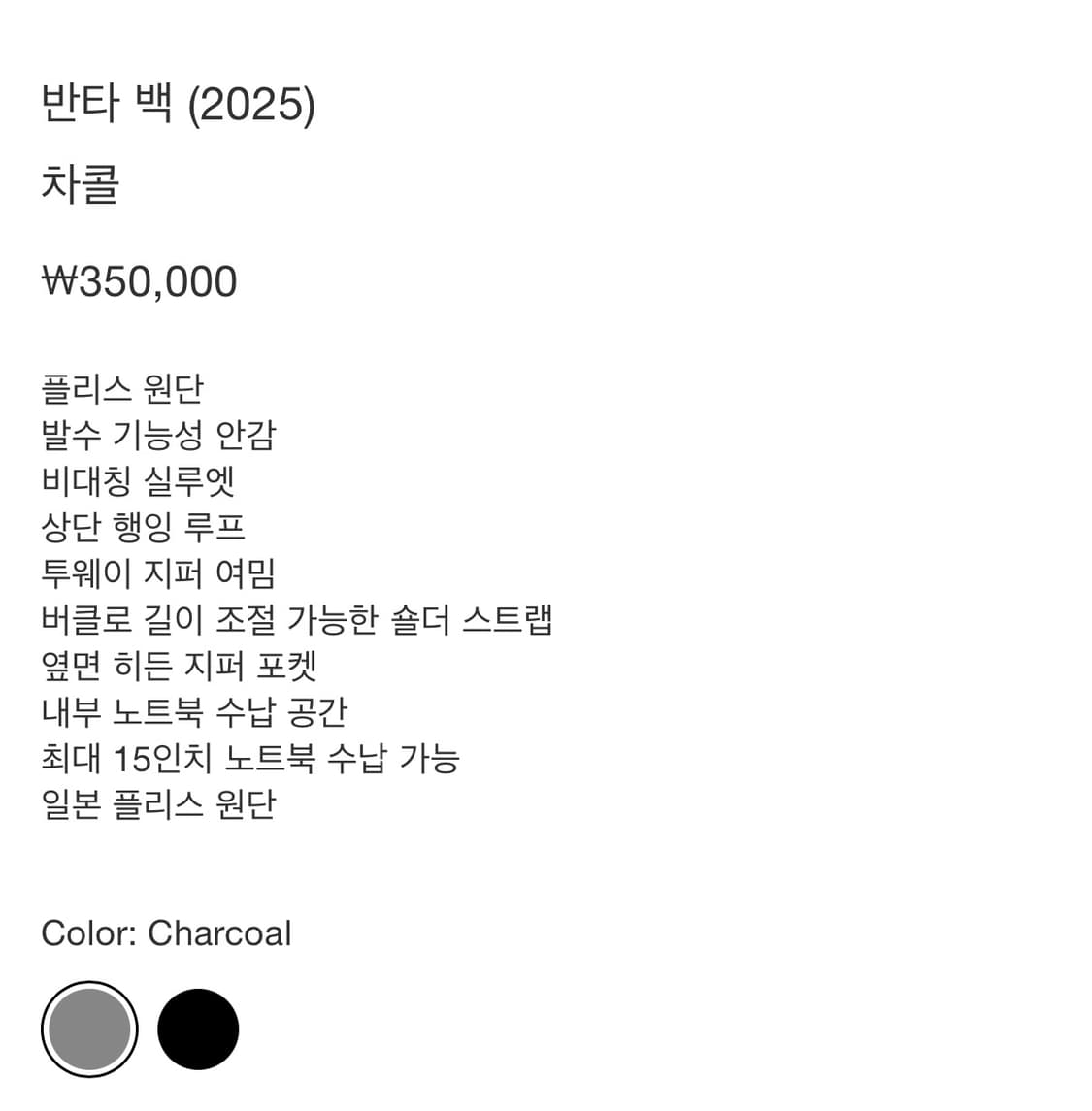Click the ₩350,000 price text
The height and width of the screenshot is (1111, 1092).
[x=138, y=282]
